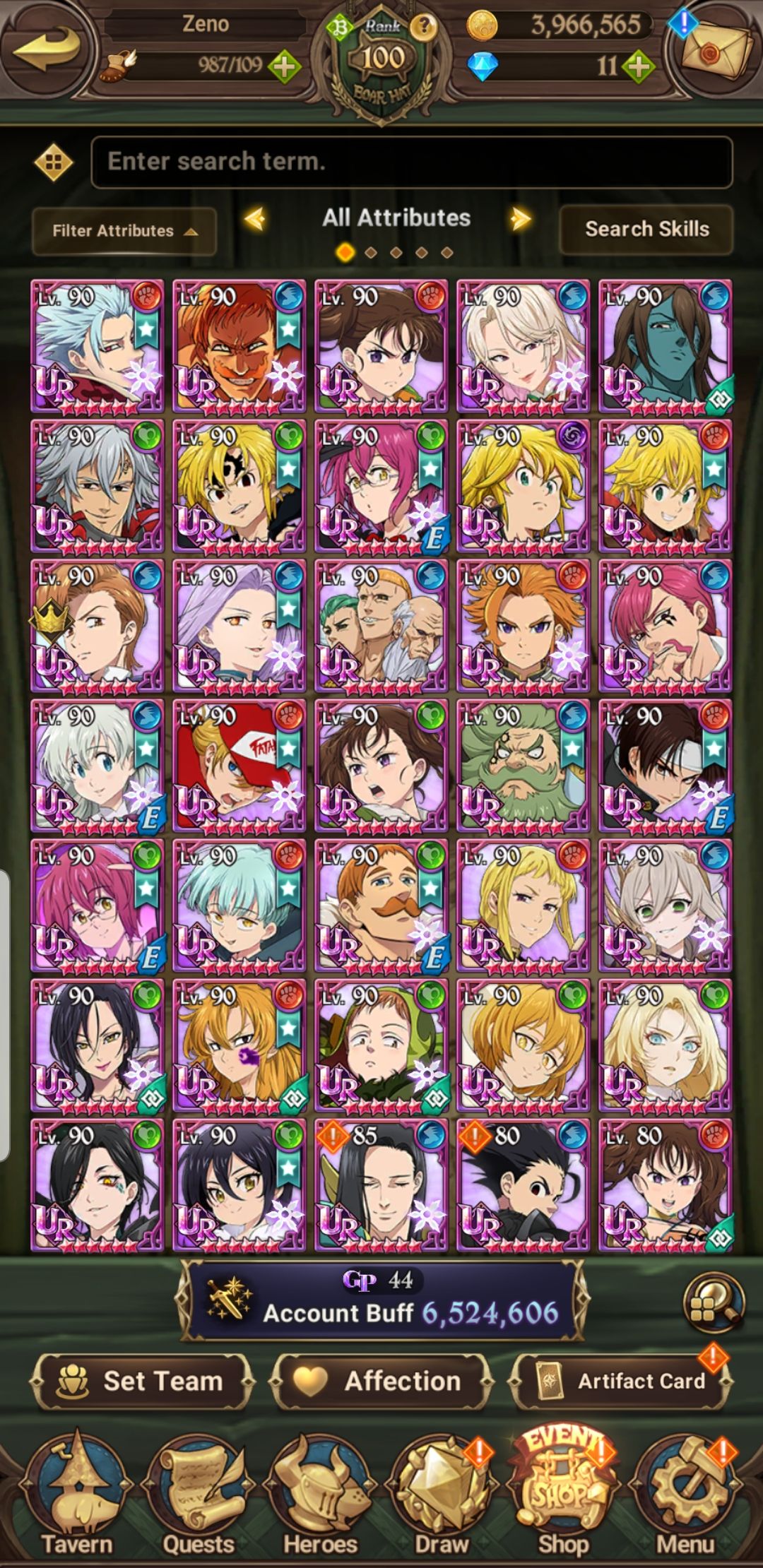Open the Account Buff banner
Screen dimensions: 763x1568
pyautogui.click(x=381, y=1301)
